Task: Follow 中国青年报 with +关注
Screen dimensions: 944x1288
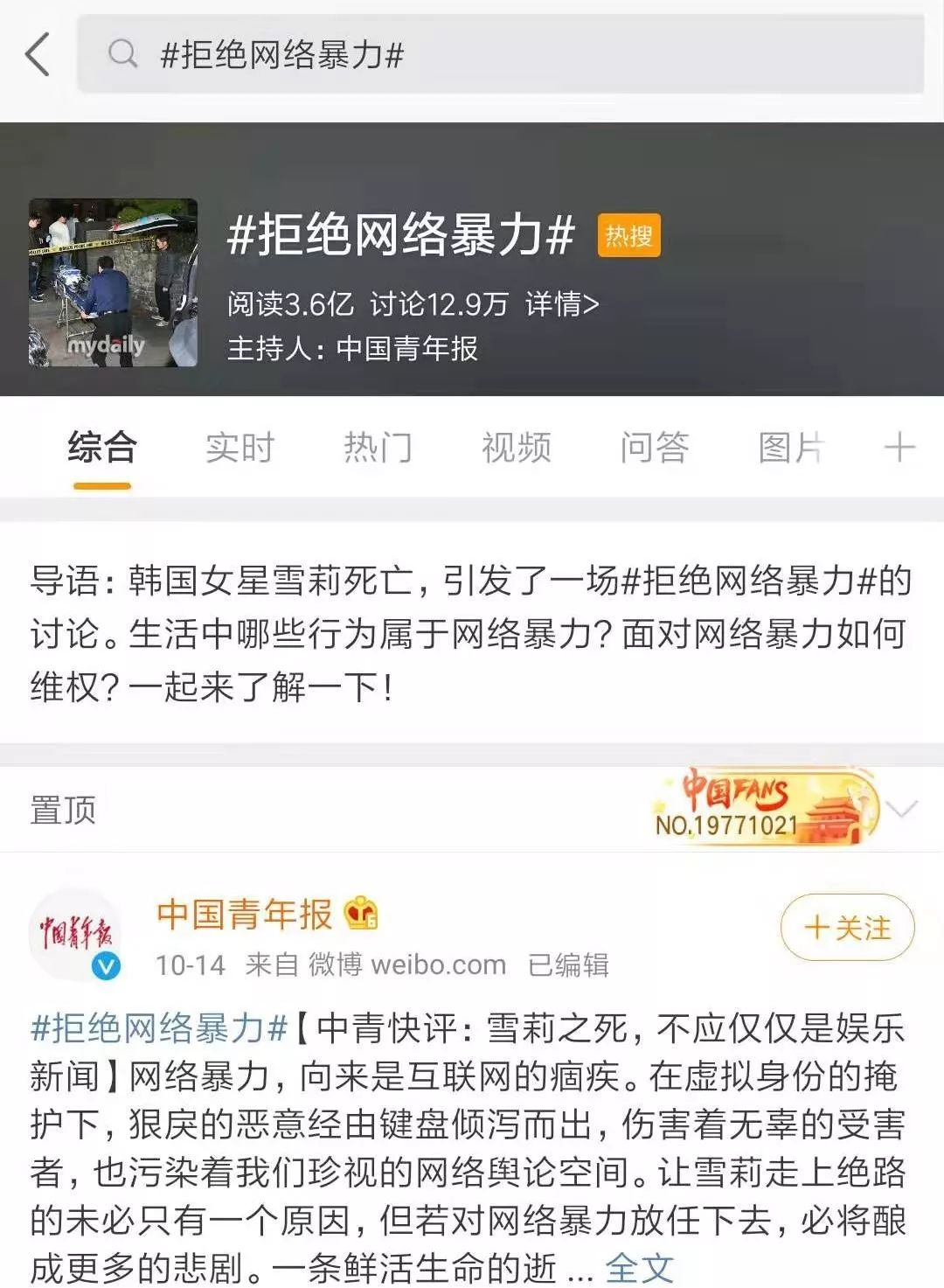Action: point(847,928)
